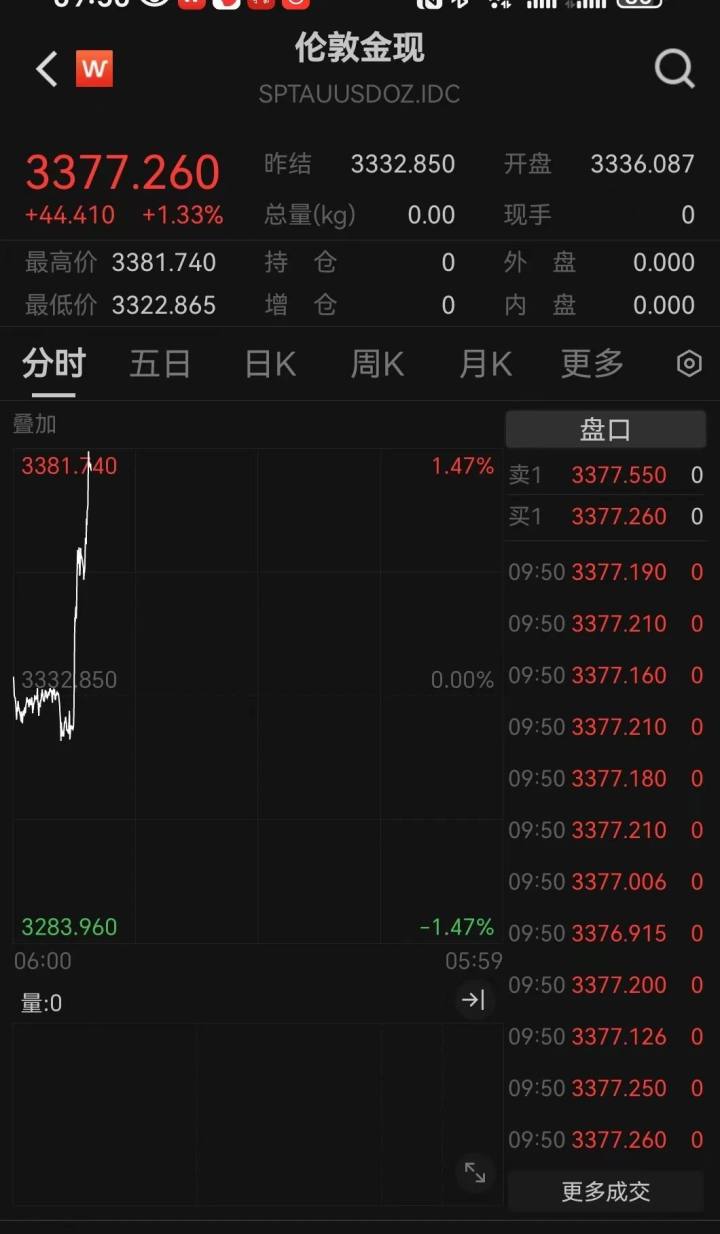This screenshot has height=1234, width=720.
Task: Show the 月K chart tab
Action: pyautogui.click(x=485, y=364)
